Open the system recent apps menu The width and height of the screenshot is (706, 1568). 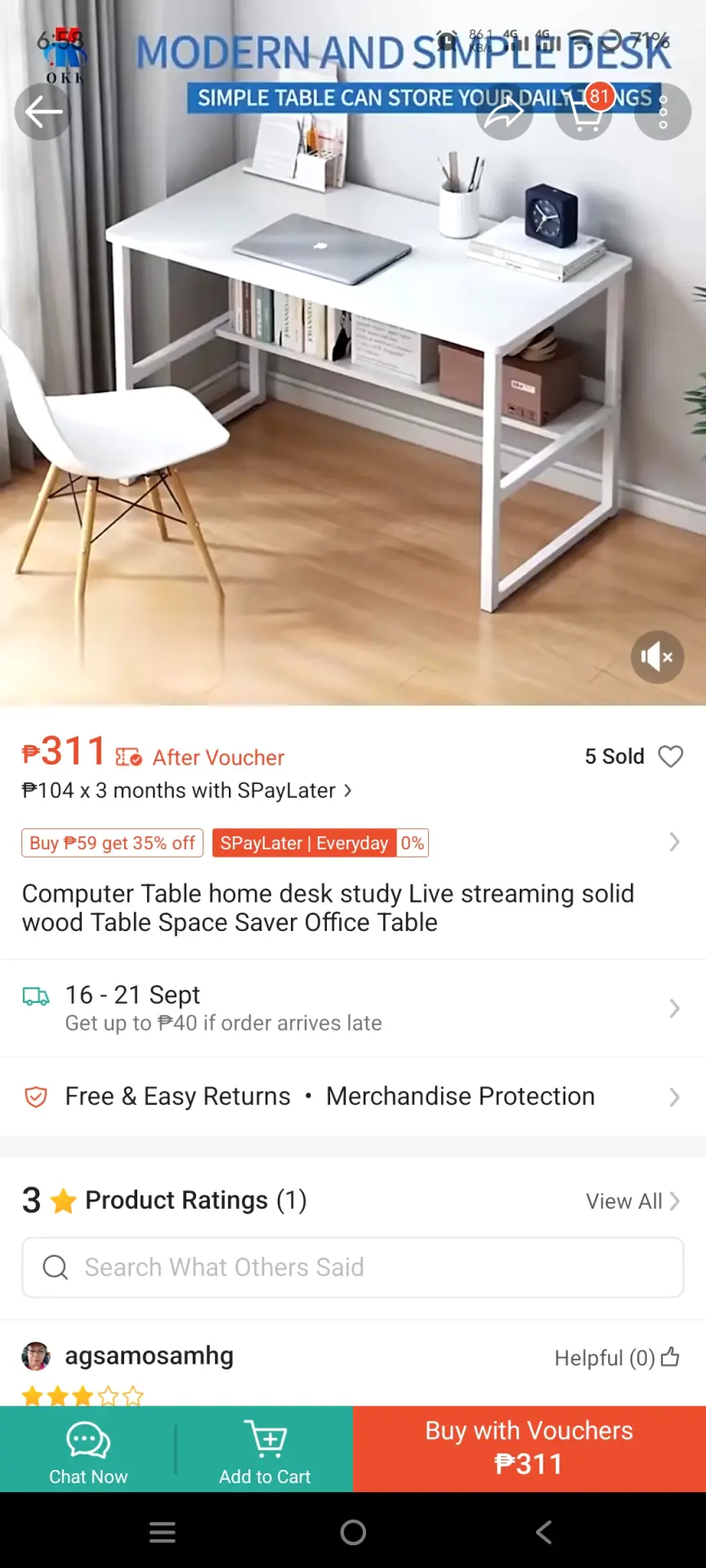tap(163, 1532)
